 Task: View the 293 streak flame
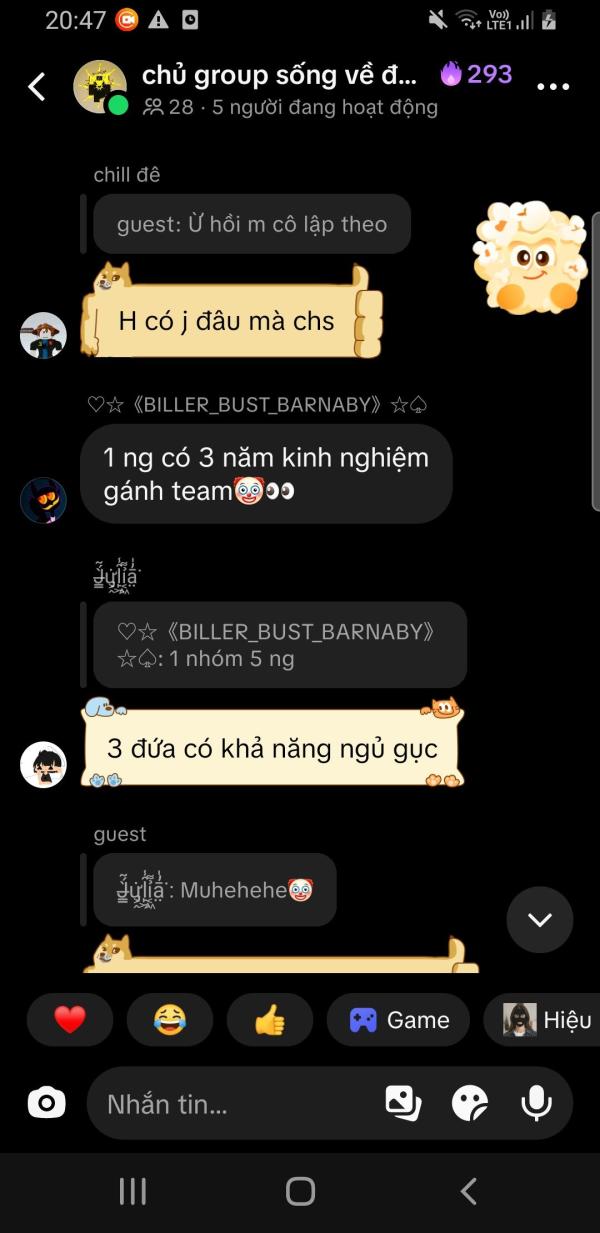476,74
